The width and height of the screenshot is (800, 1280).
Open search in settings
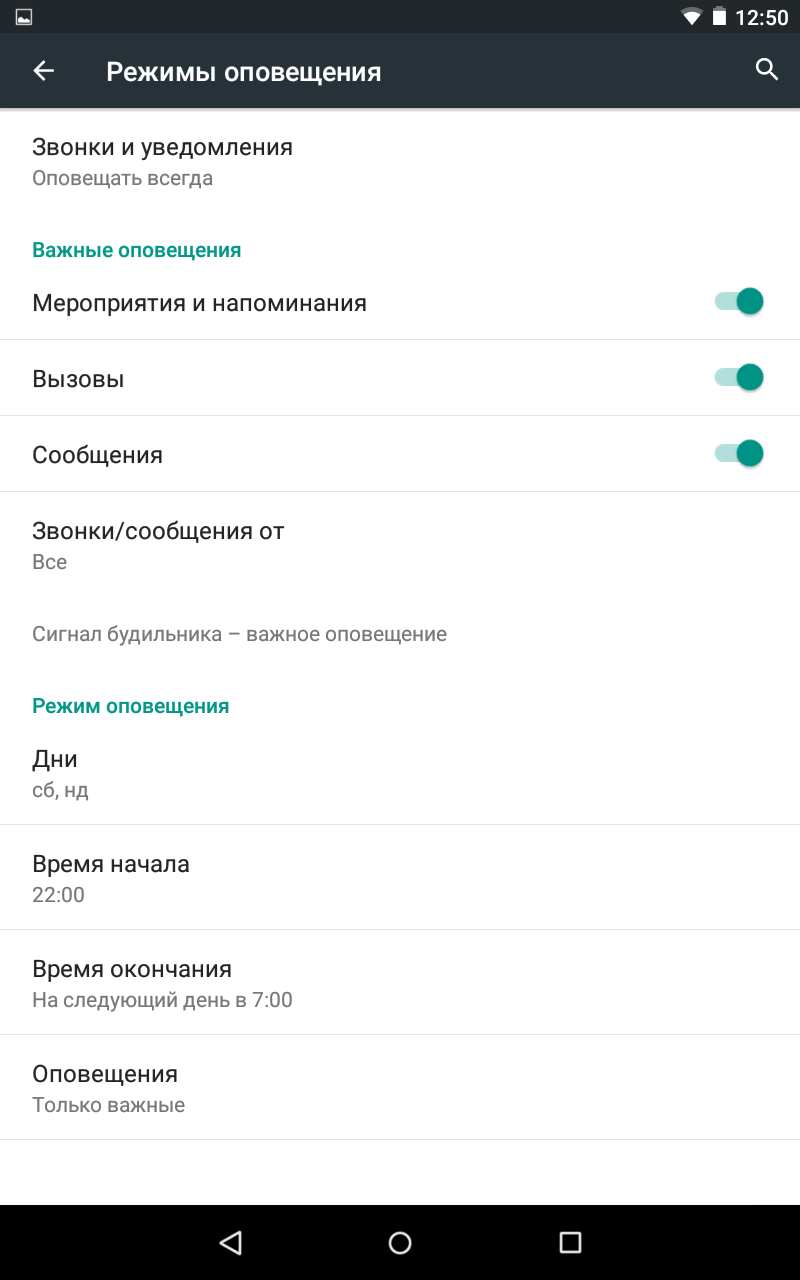pyautogui.click(x=767, y=70)
